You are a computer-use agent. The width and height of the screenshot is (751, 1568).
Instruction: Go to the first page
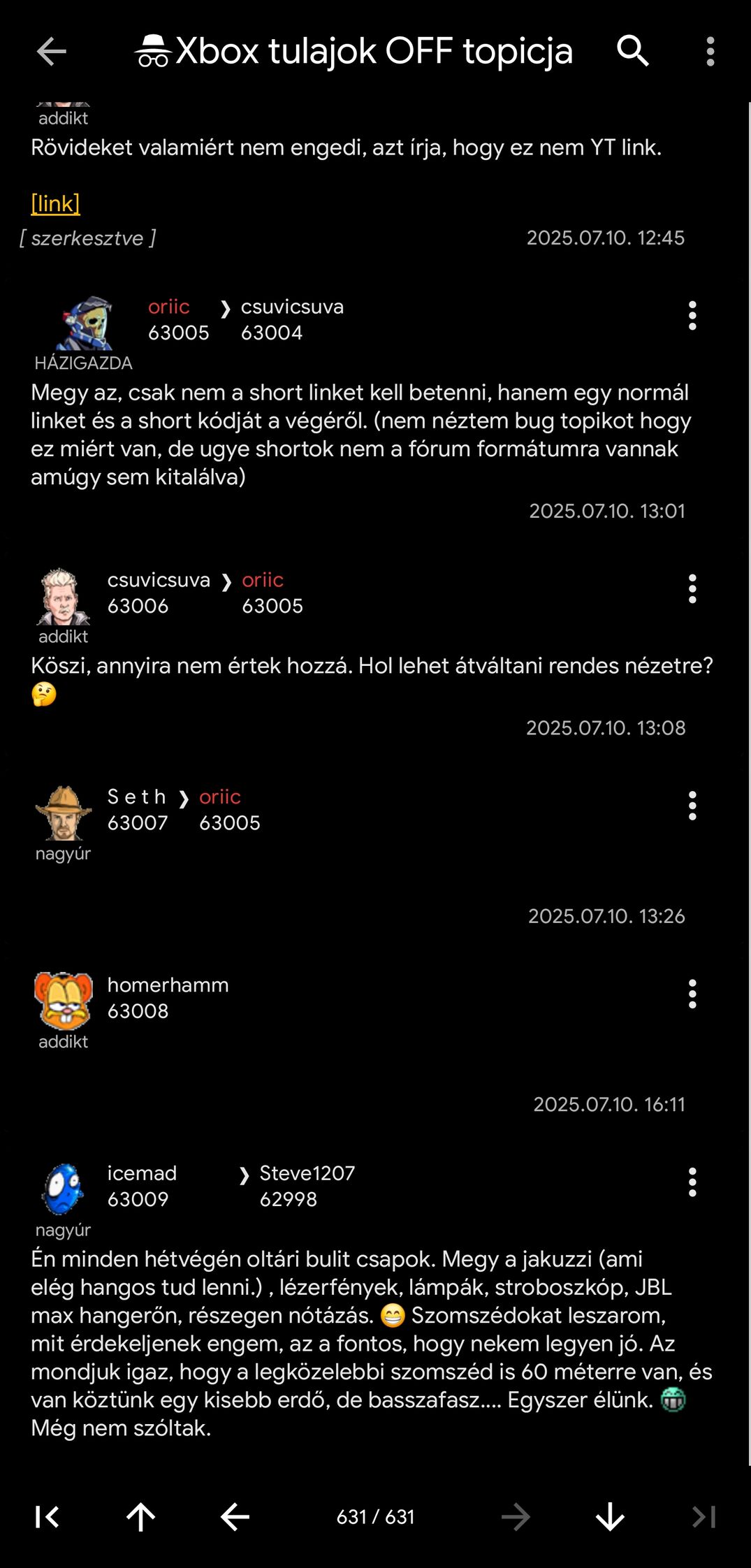click(47, 1516)
